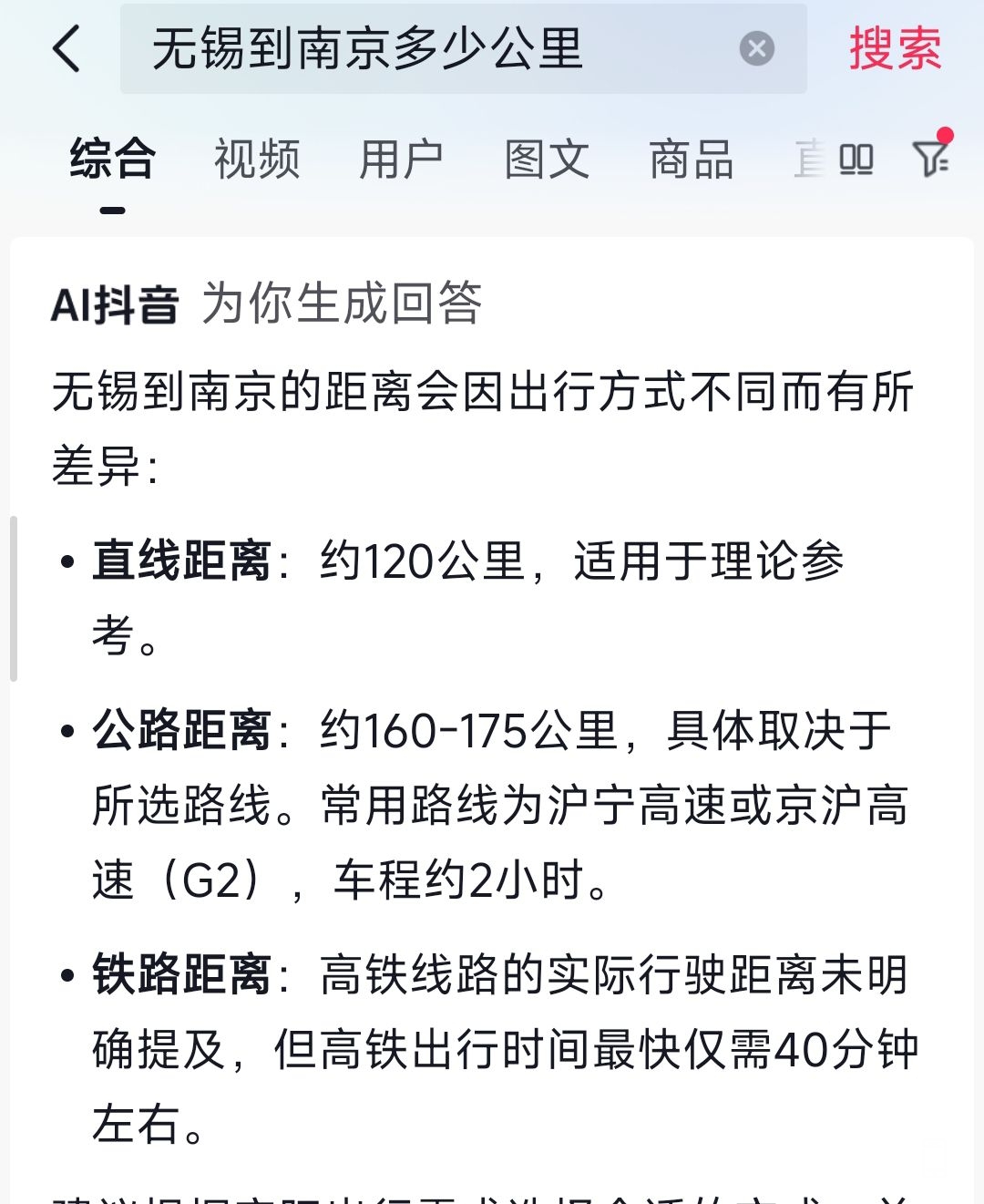Open the 用户 tab
Screen dimensions: 984x1204
point(402,160)
